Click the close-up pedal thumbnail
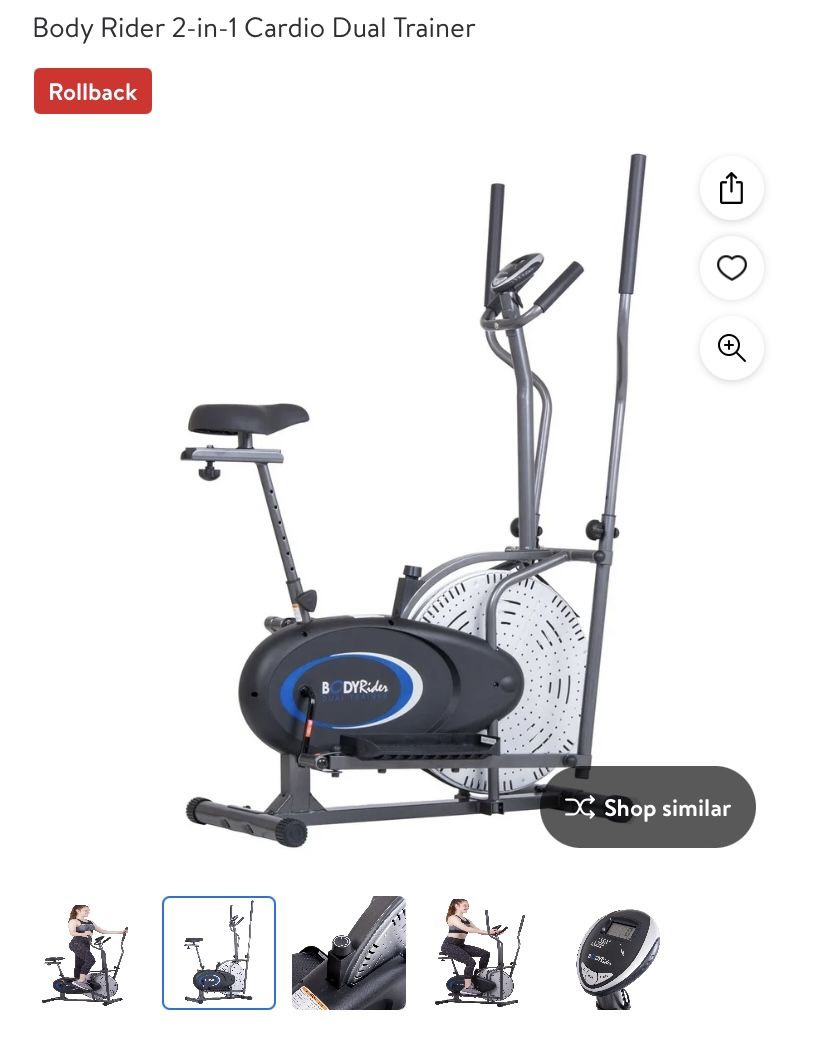This screenshot has width=828, height=1056. click(x=348, y=951)
